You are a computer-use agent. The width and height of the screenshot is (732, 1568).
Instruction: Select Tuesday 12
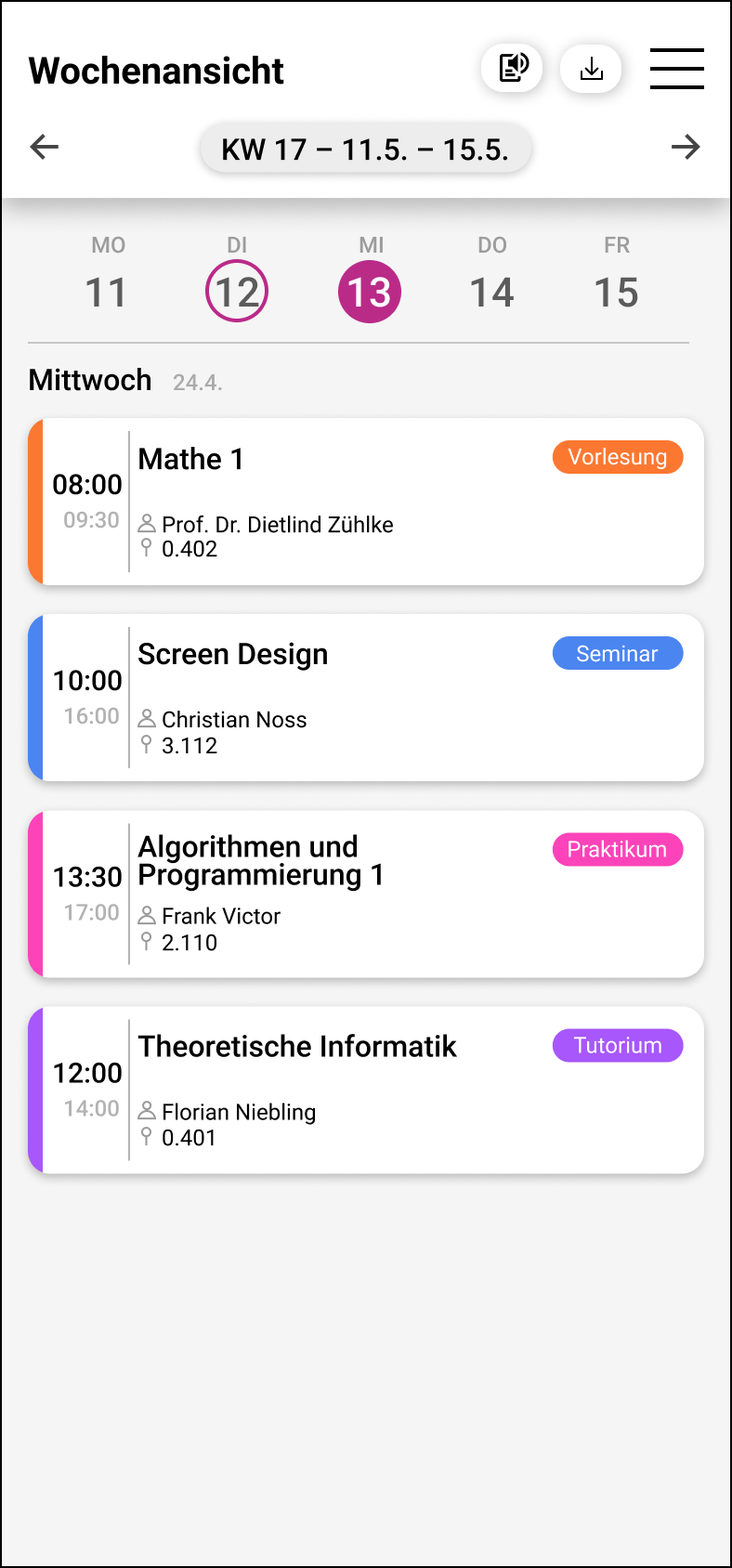[x=237, y=278]
